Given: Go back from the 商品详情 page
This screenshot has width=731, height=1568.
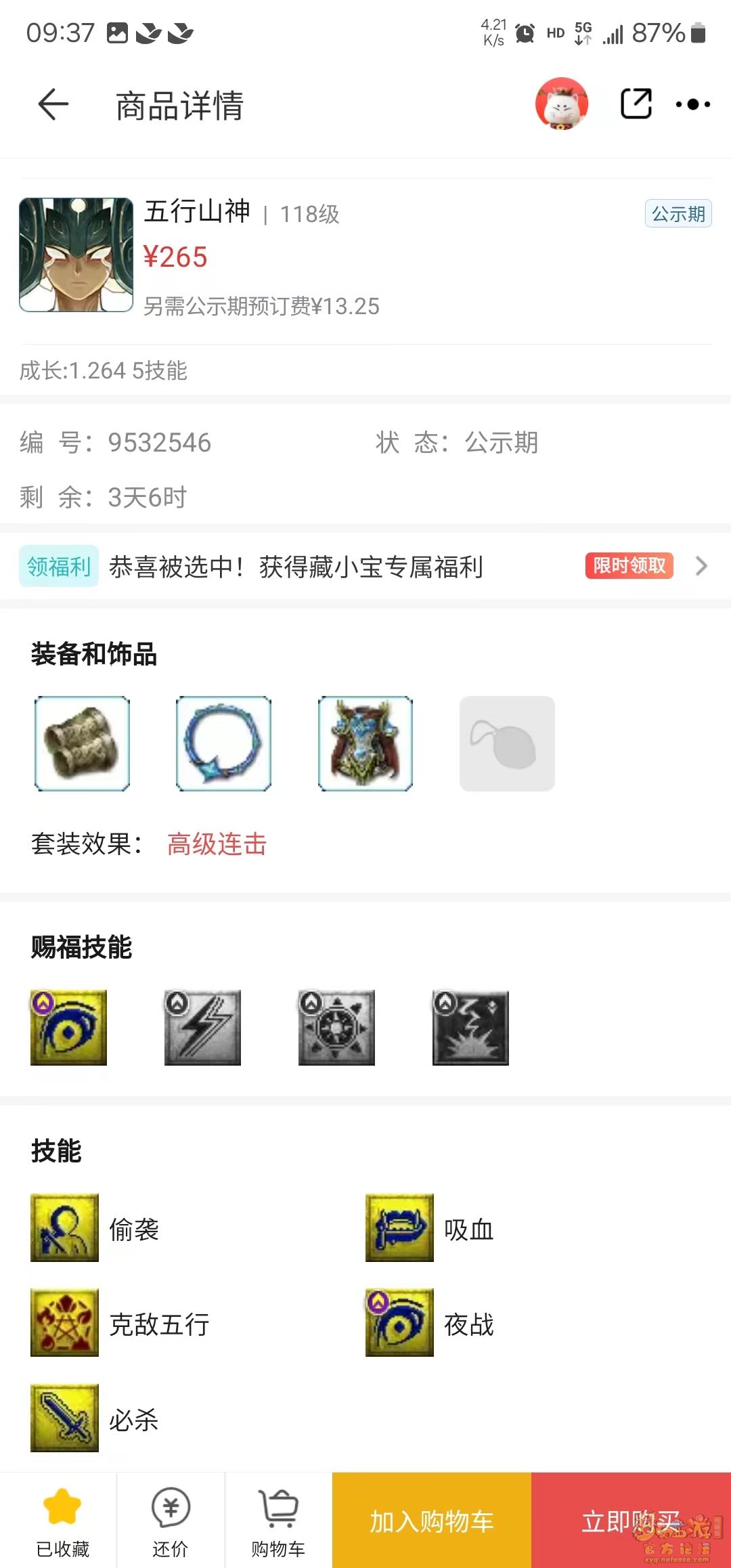Looking at the screenshot, I should (x=53, y=104).
